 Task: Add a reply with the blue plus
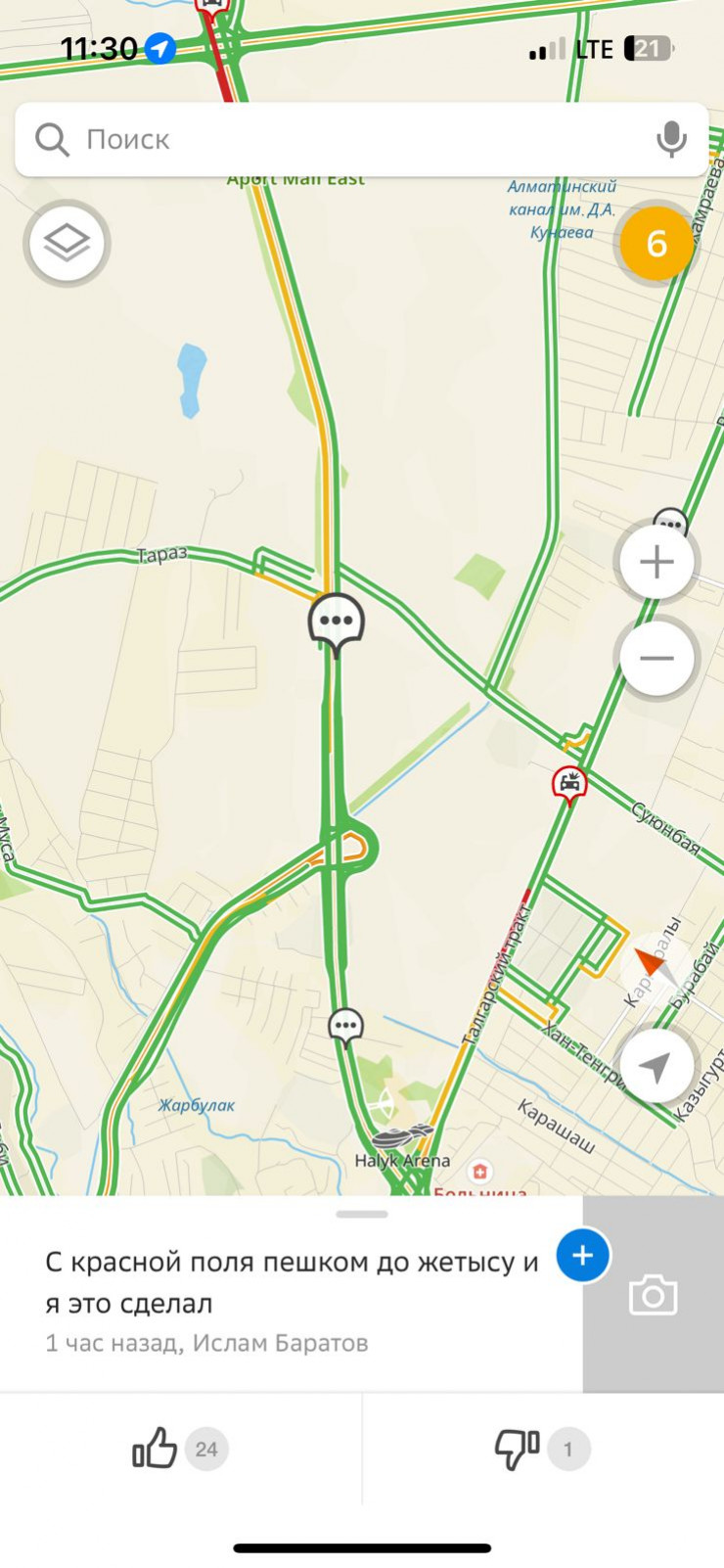coord(582,1255)
